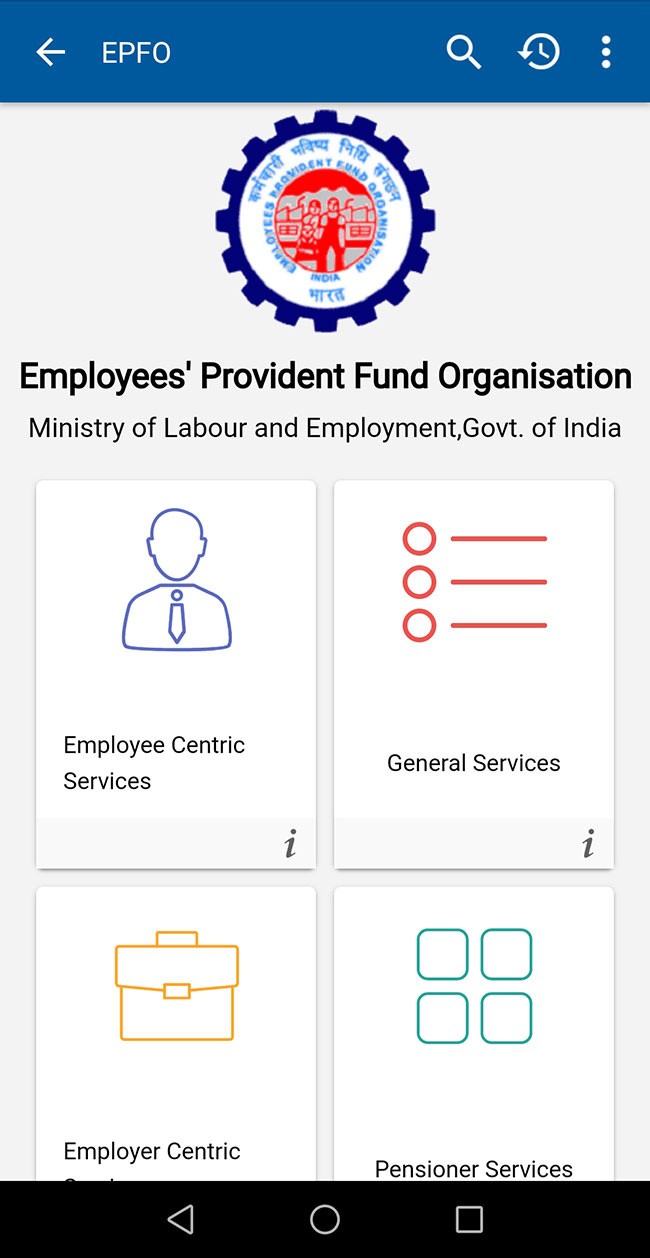View info for General Services
Viewport: 650px width, 1258px height.
pyautogui.click(x=588, y=844)
